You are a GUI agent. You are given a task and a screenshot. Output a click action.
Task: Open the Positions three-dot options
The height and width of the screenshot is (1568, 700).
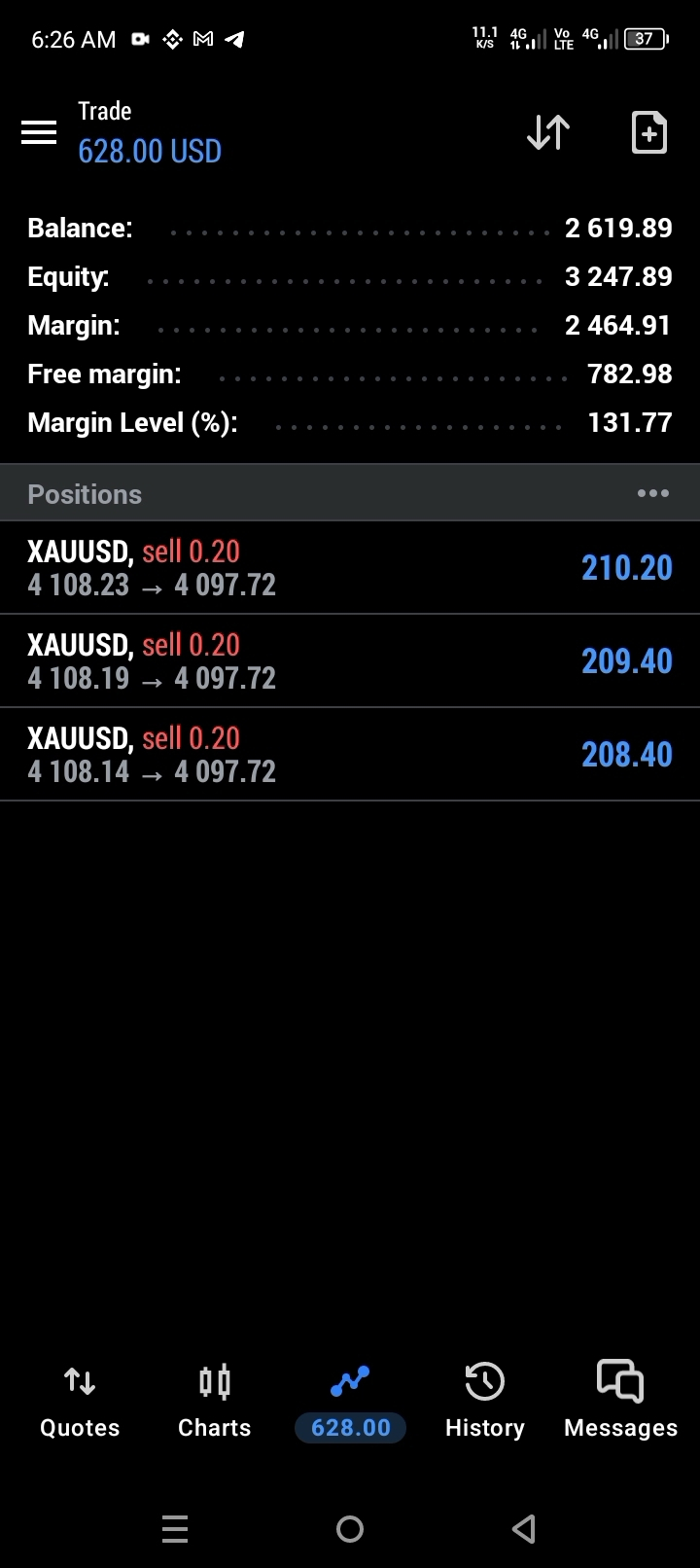653,493
